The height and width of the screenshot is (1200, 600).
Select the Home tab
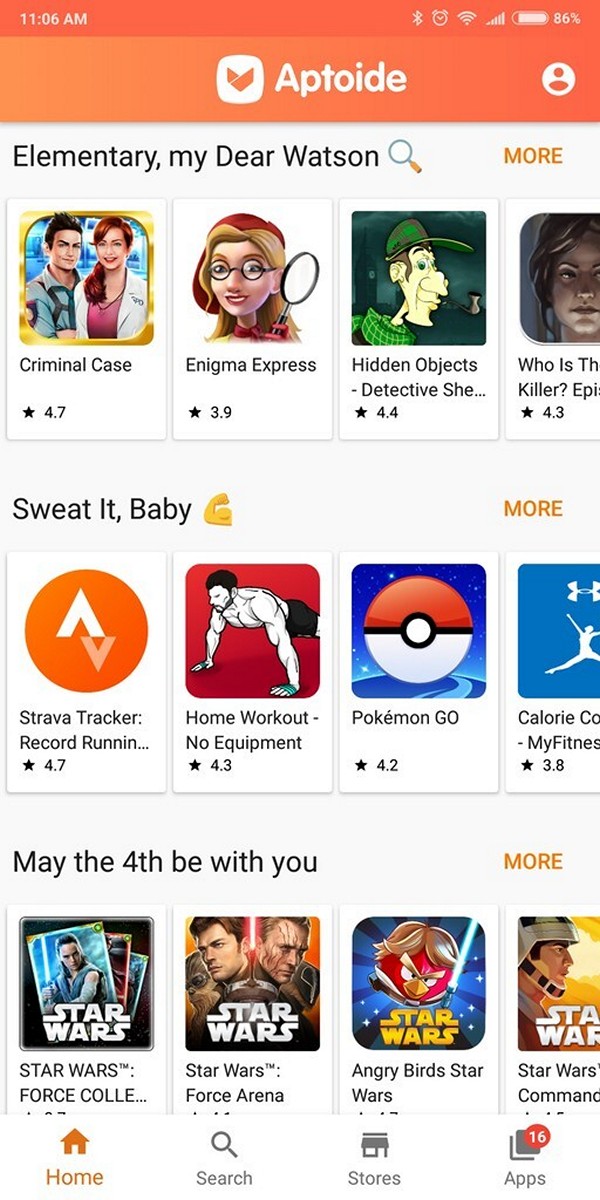pyautogui.click(x=75, y=1158)
